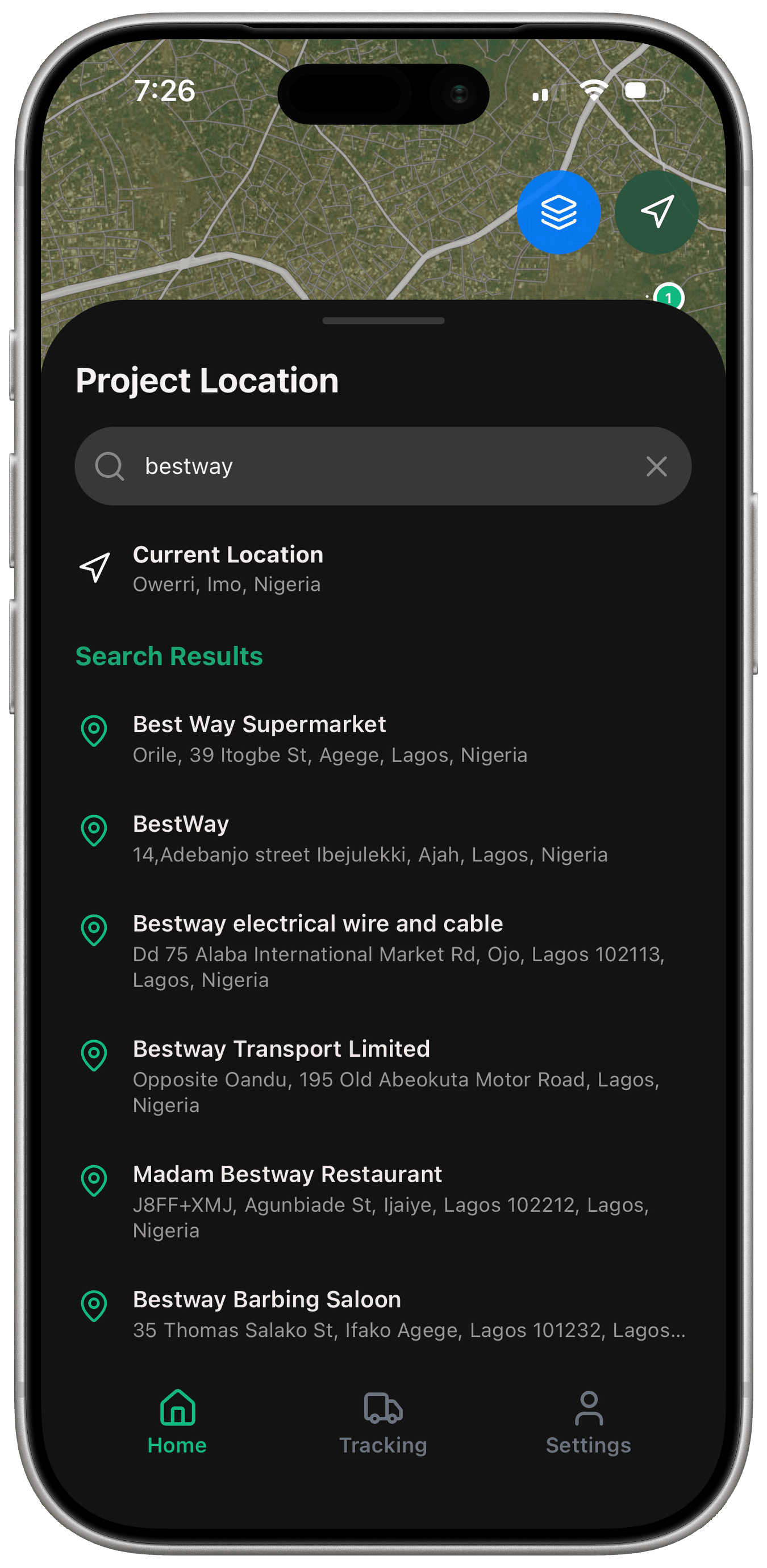Tap the compass navigation icon on the map
This screenshot has height=1568, width=767.
click(x=656, y=212)
